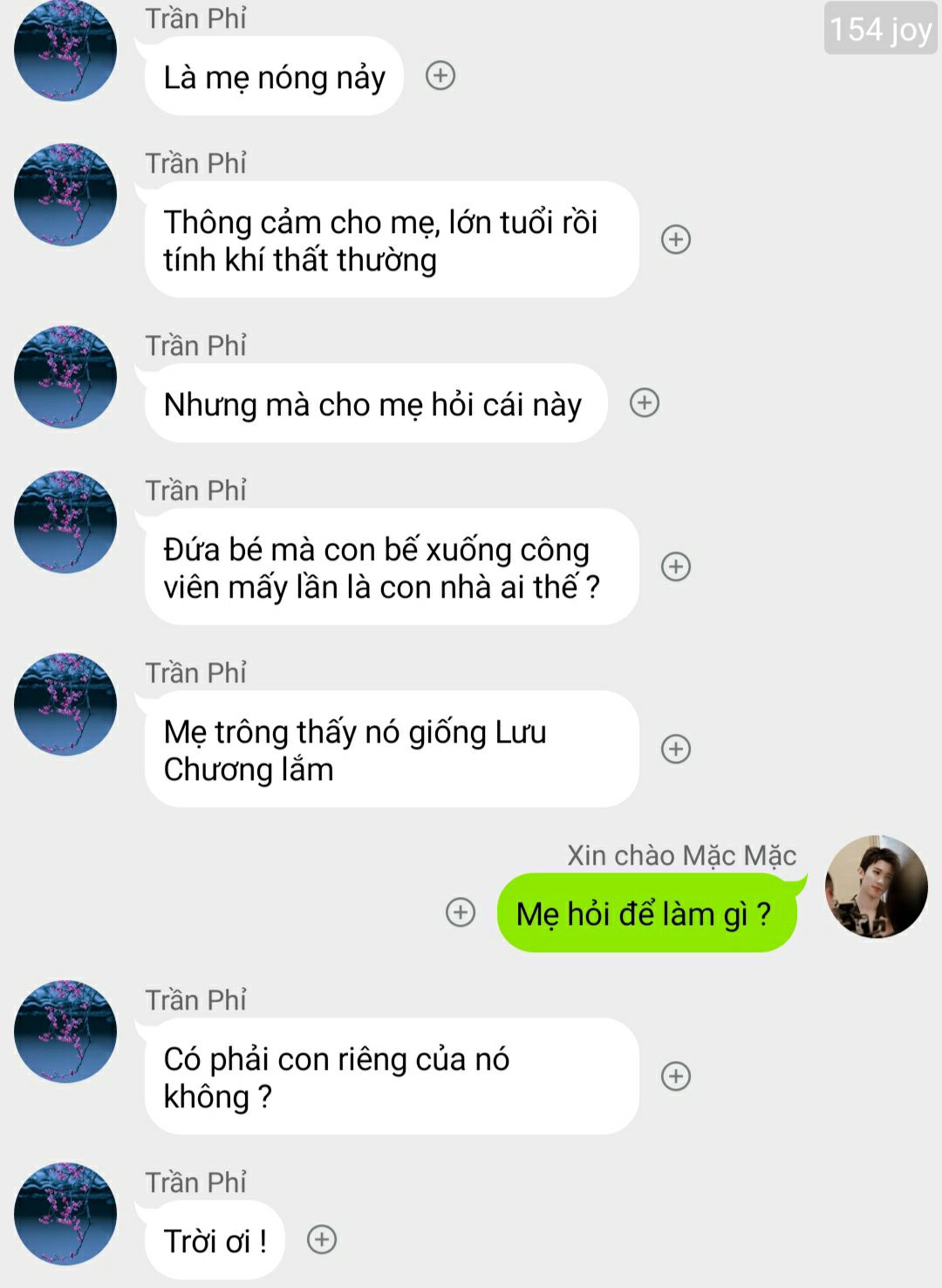This screenshot has width=942, height=1288.
Task: Tap the plus icon next to "Trời ơi !"
Action: 322,1239
